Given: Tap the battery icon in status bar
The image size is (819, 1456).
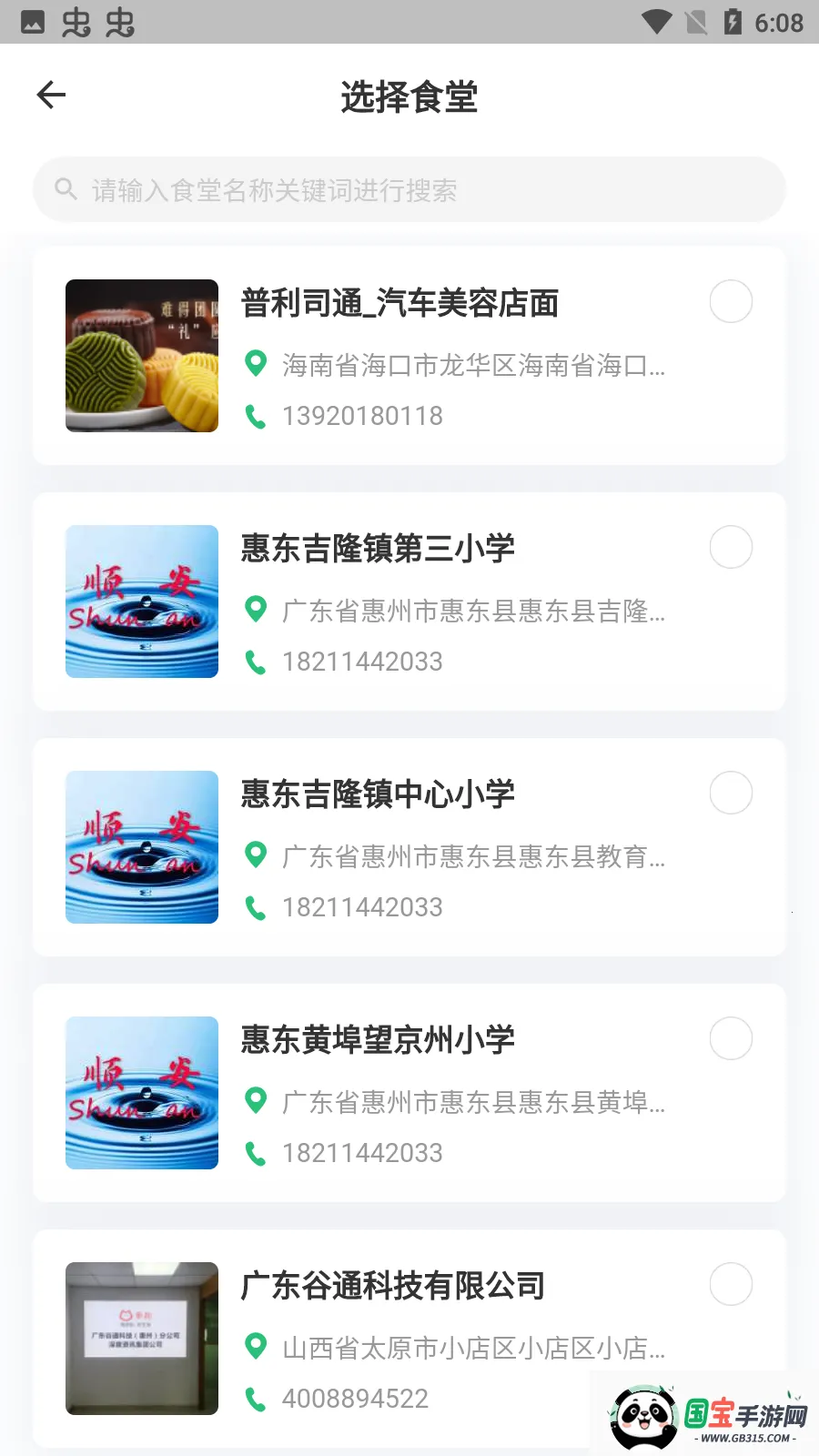Looking at the screenshot, I should click(733, 23).
